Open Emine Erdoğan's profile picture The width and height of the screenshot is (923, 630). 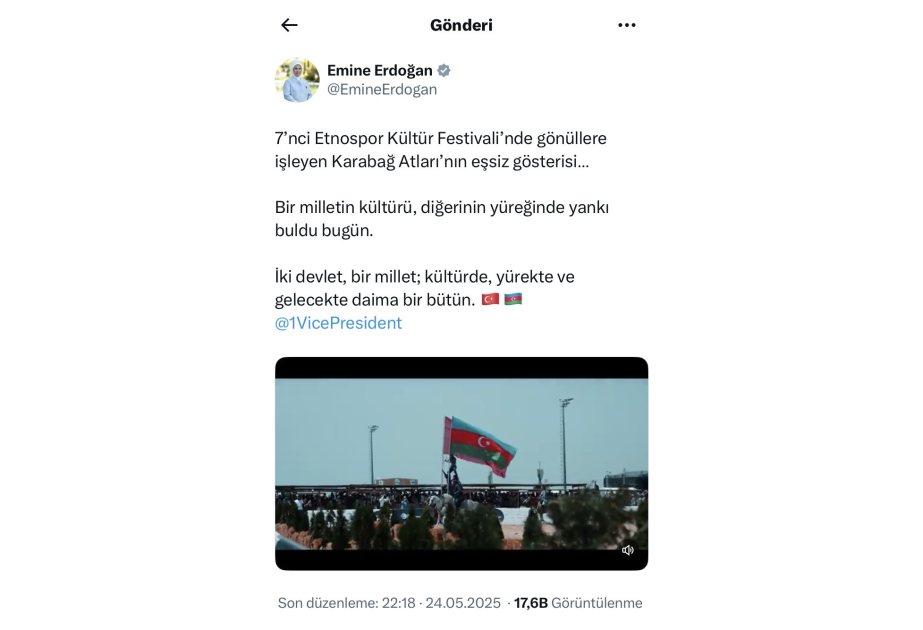coord(297,80)
